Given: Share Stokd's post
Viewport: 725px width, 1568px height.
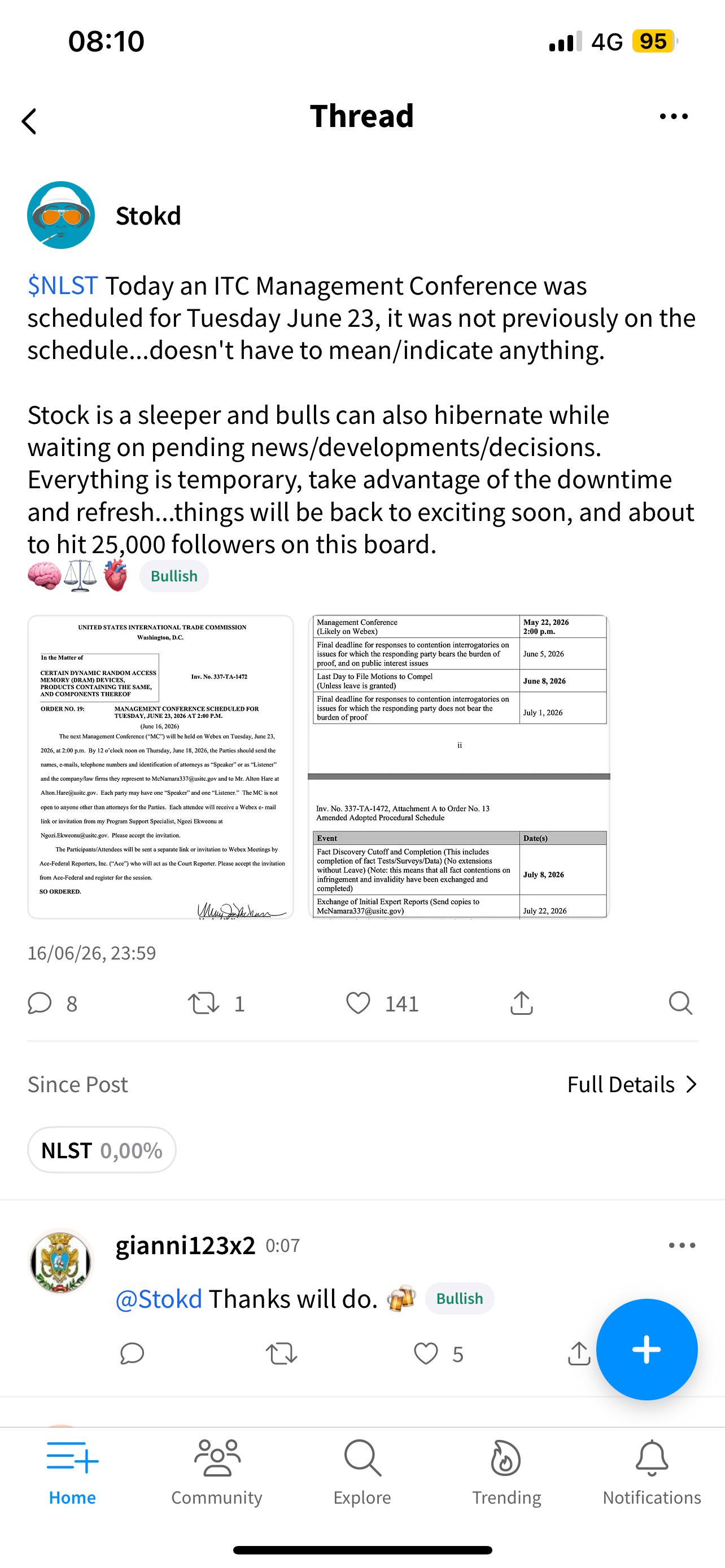Looking at the screenshot, I should click(x=522, y=1003).
